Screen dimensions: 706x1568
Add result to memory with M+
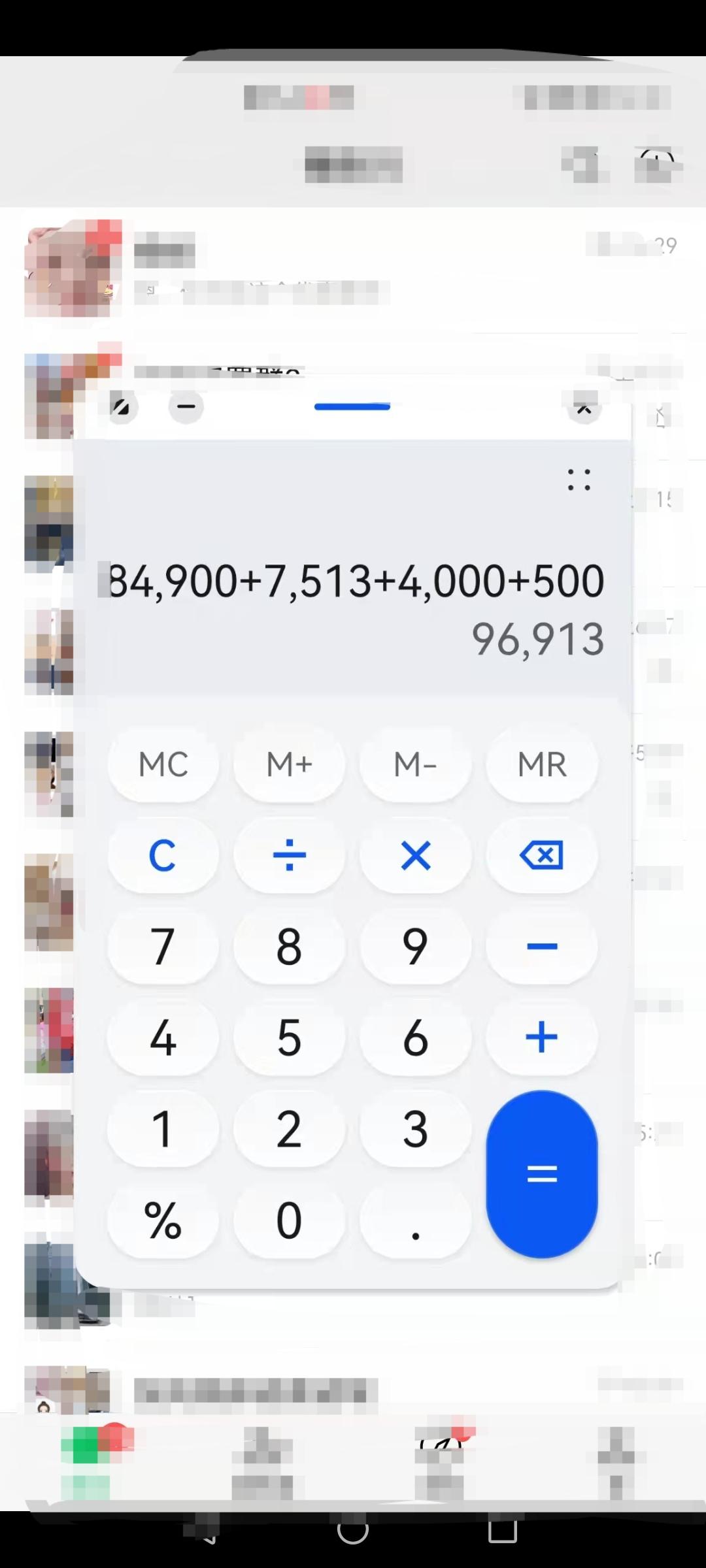pyautogui.click(x=289, y=764)
